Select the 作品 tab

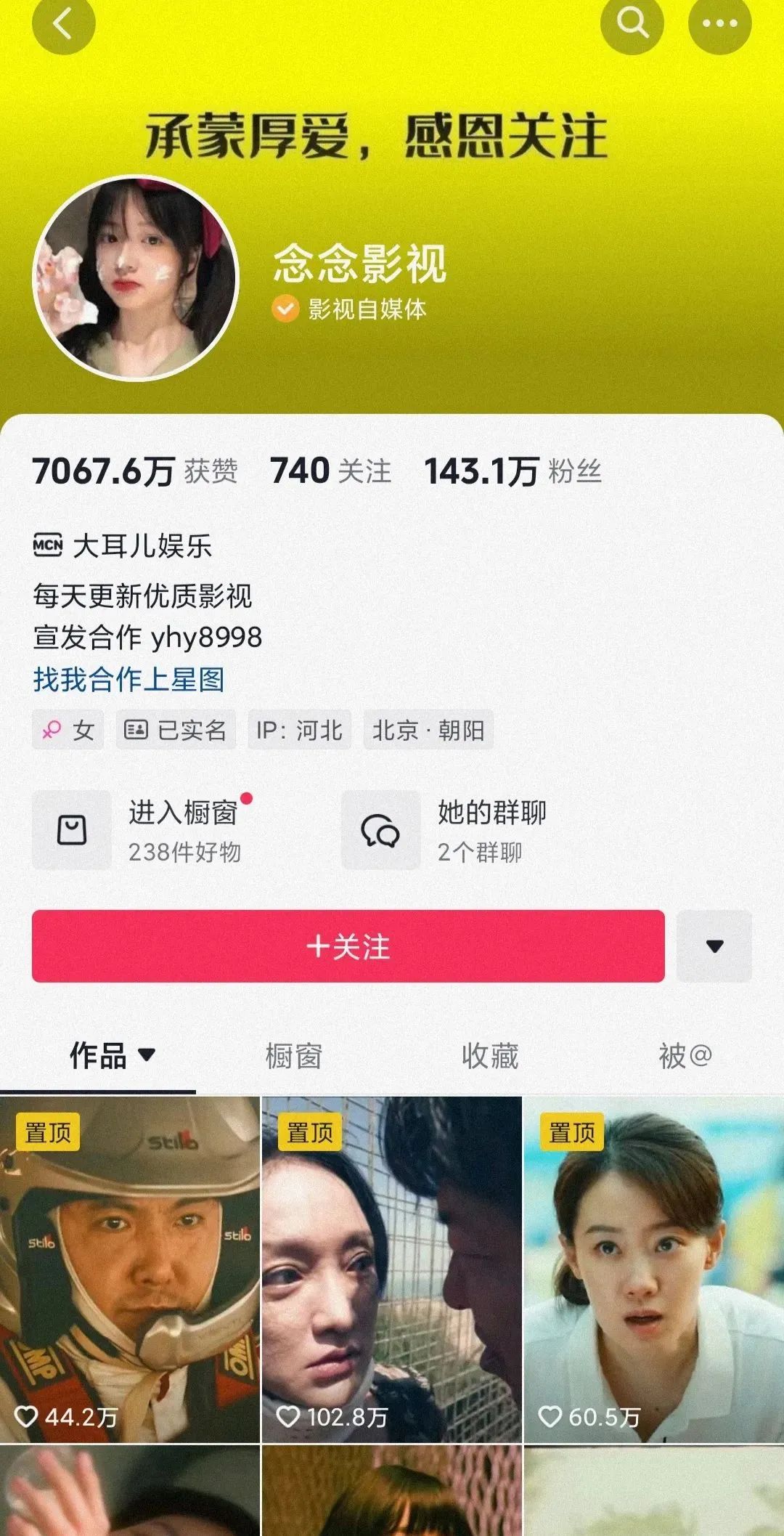coord(110,1056)
